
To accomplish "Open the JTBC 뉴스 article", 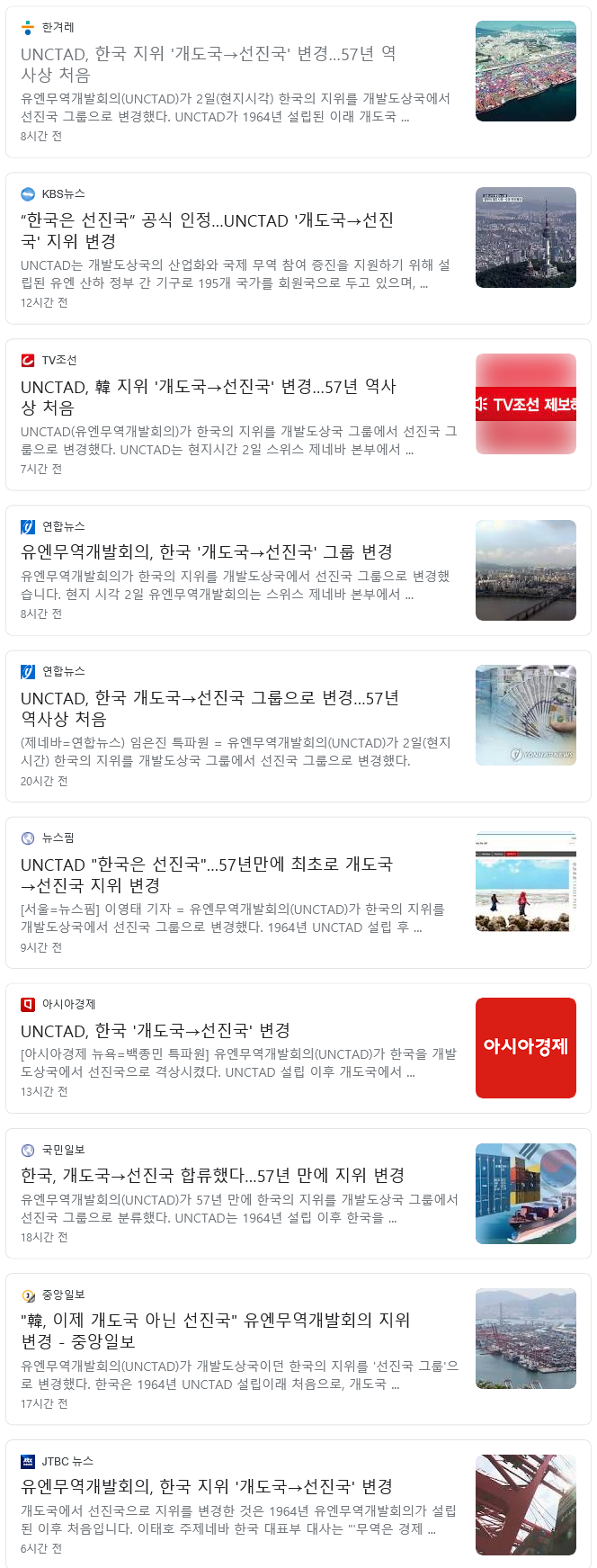I will click(x=207, y=1487).
